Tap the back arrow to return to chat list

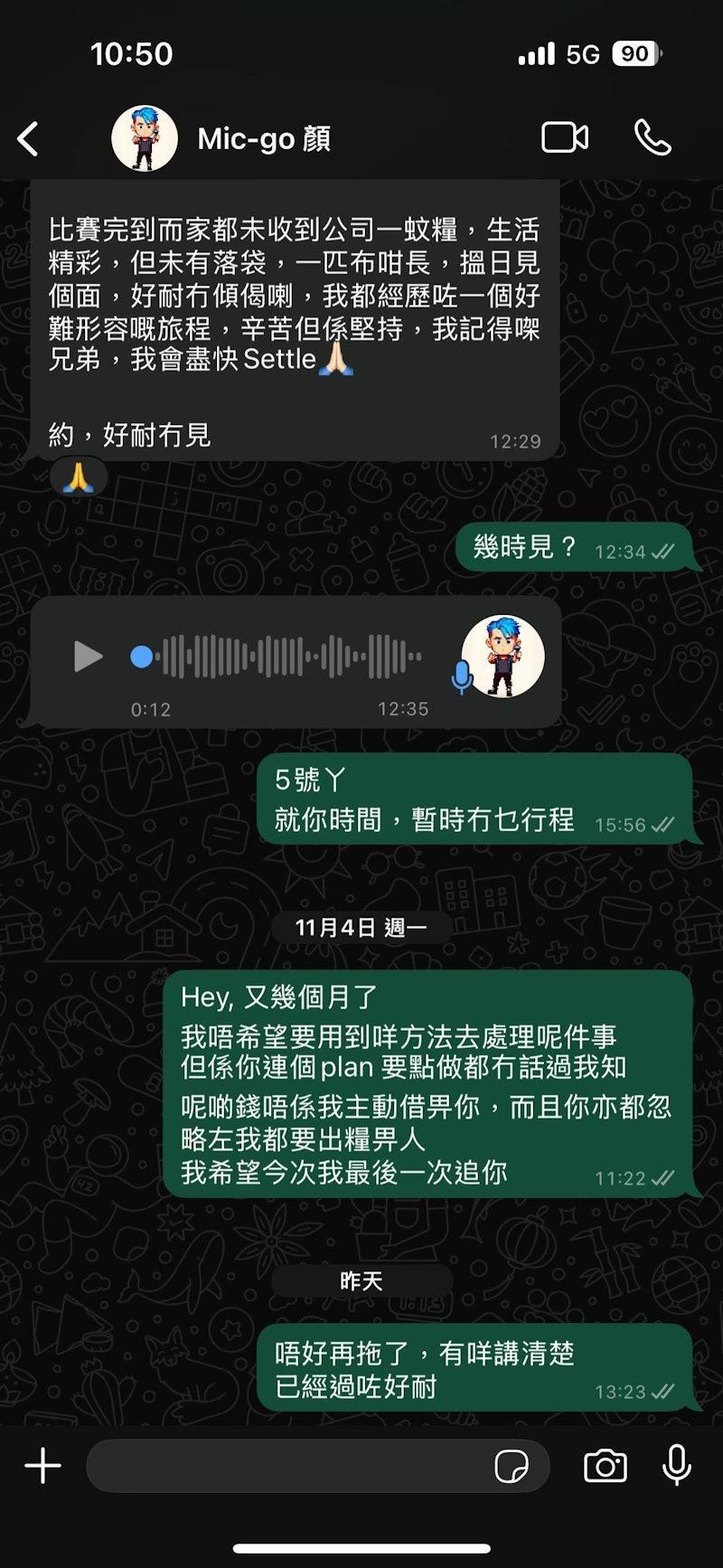click(28, 137)
